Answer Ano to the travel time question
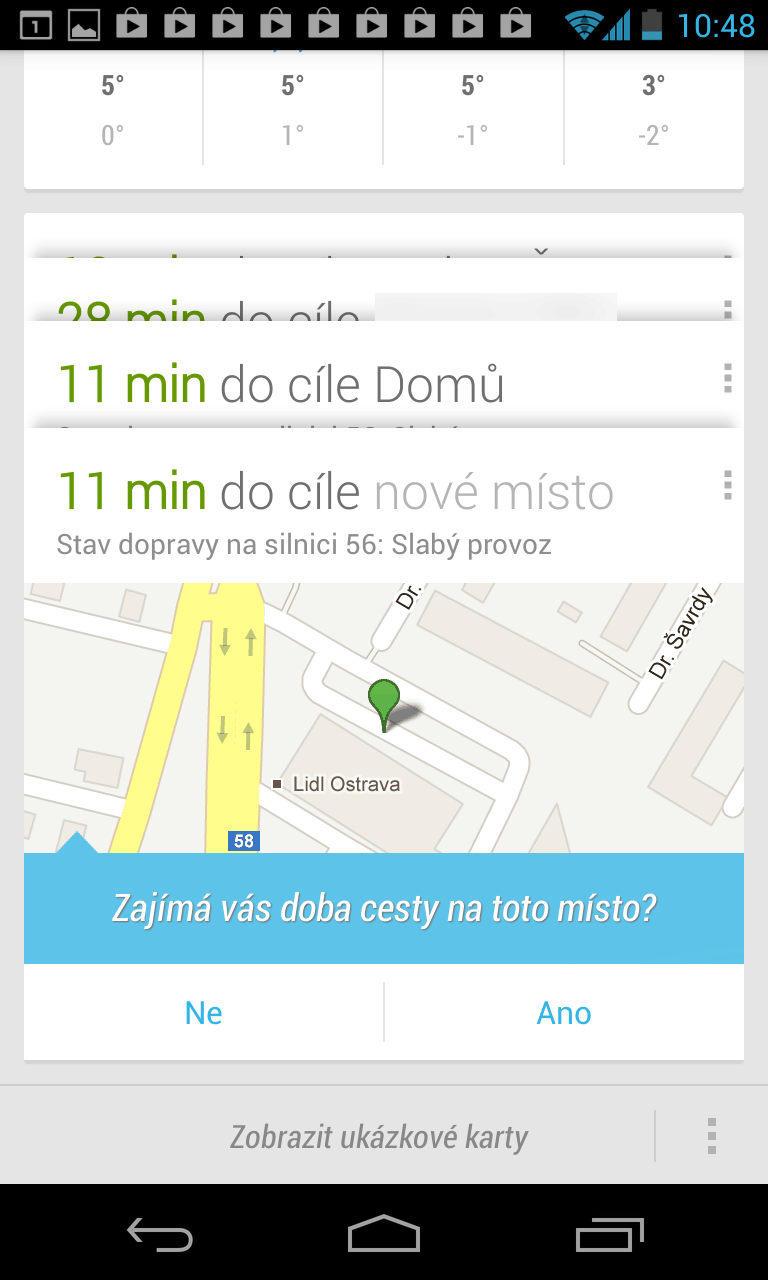Image resolution: width=768 pixels, height=1280 pixels. (564, 1013)
